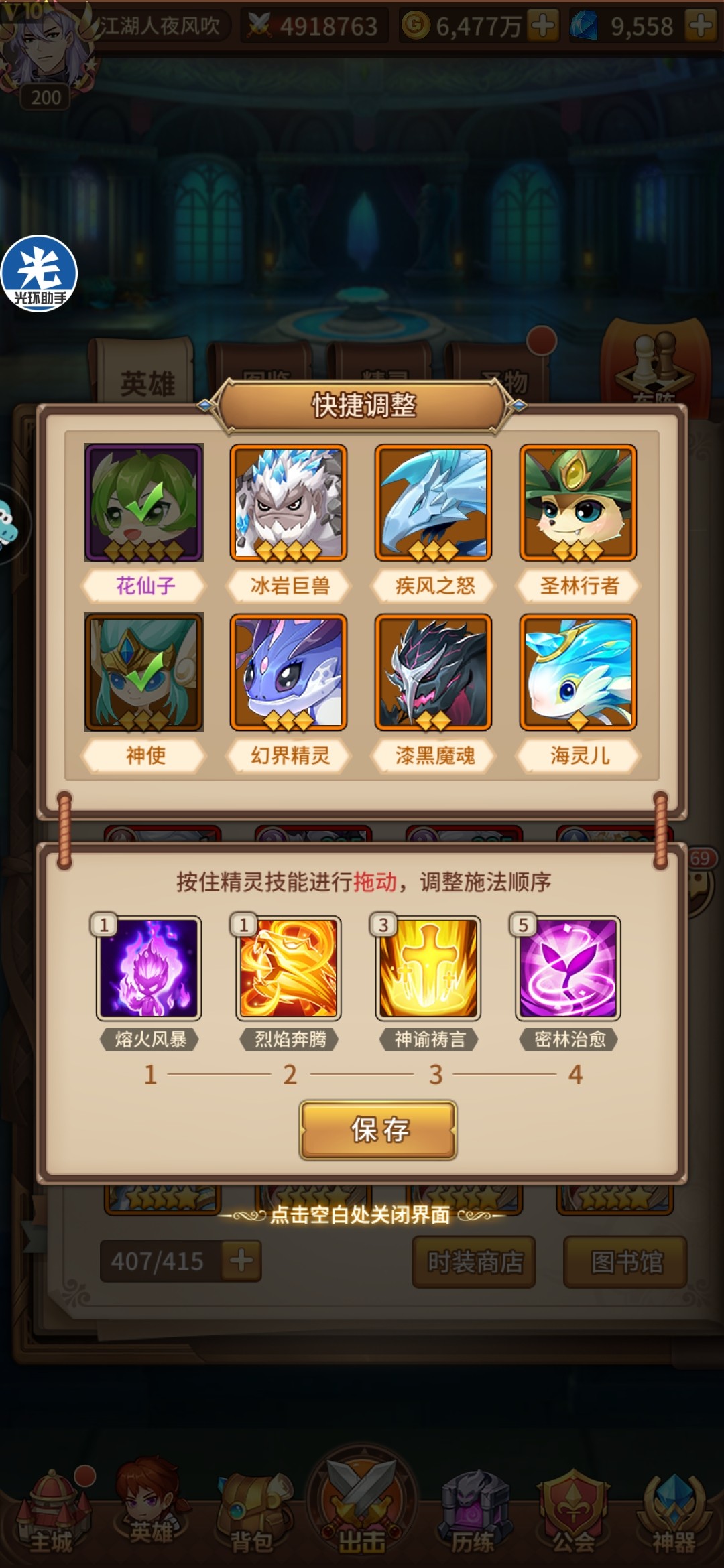Screen dimensions: 724x1568
Task: Save the casting order with 保存
Action: click(x=378, y=1130)
